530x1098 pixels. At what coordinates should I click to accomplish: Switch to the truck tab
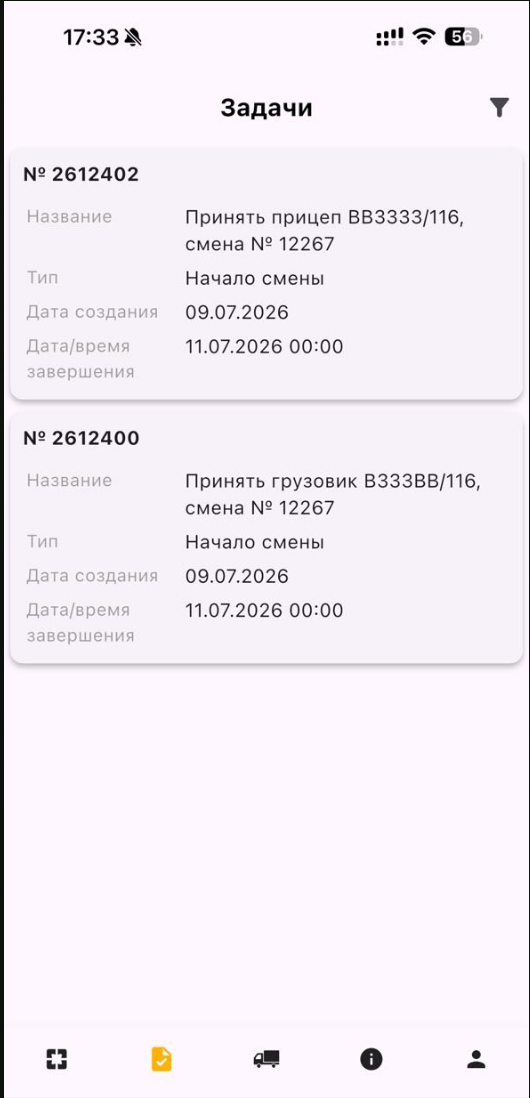266,1059
